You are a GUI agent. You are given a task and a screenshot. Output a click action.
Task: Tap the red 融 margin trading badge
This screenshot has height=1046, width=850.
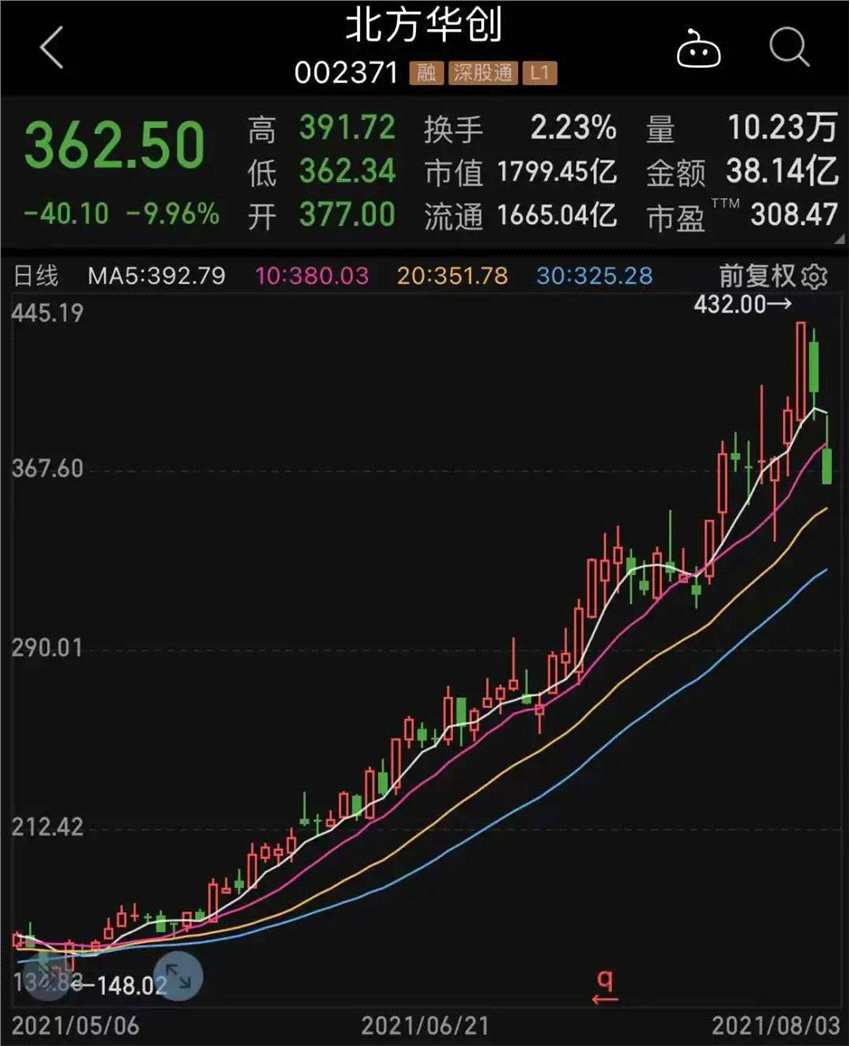click(425, 73)
